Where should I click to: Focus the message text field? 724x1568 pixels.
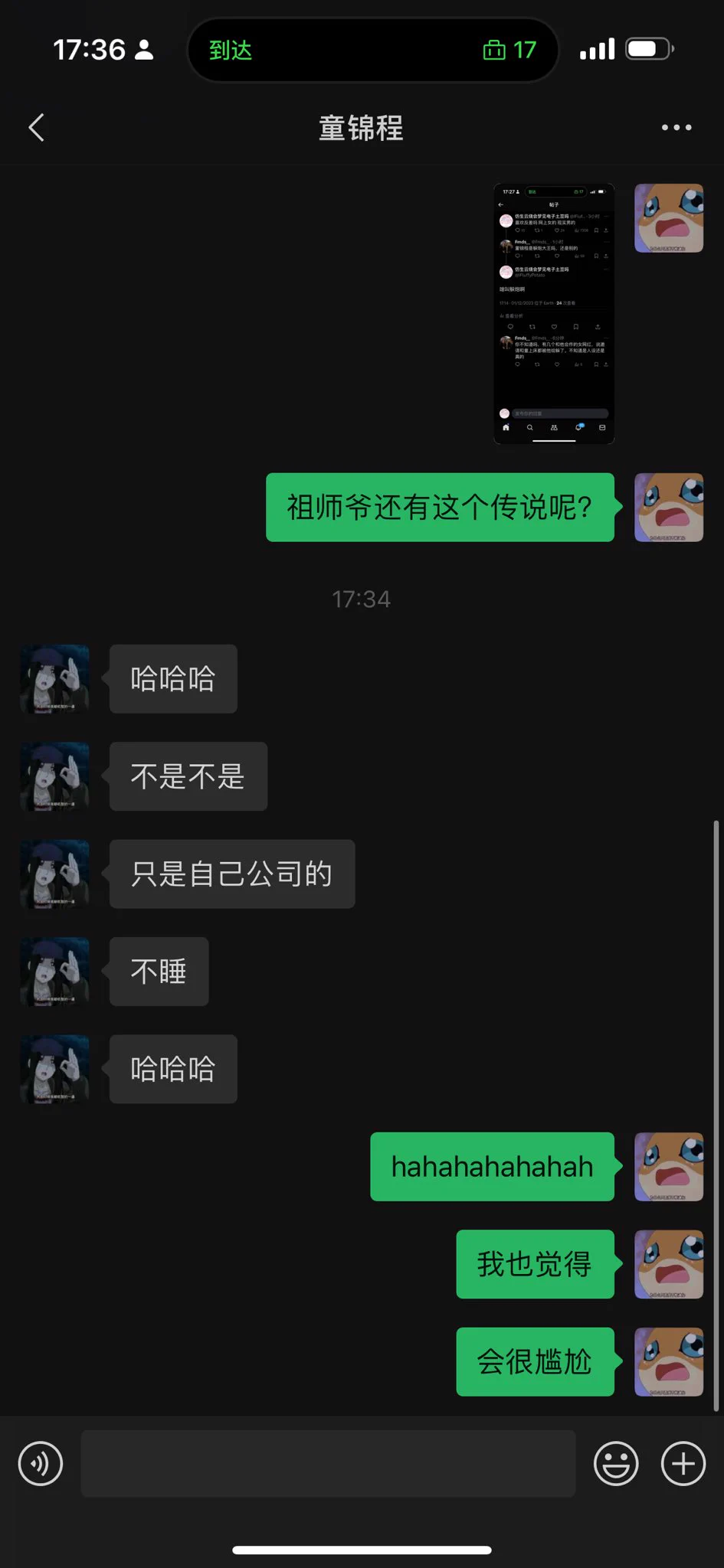coord(328,1463)
